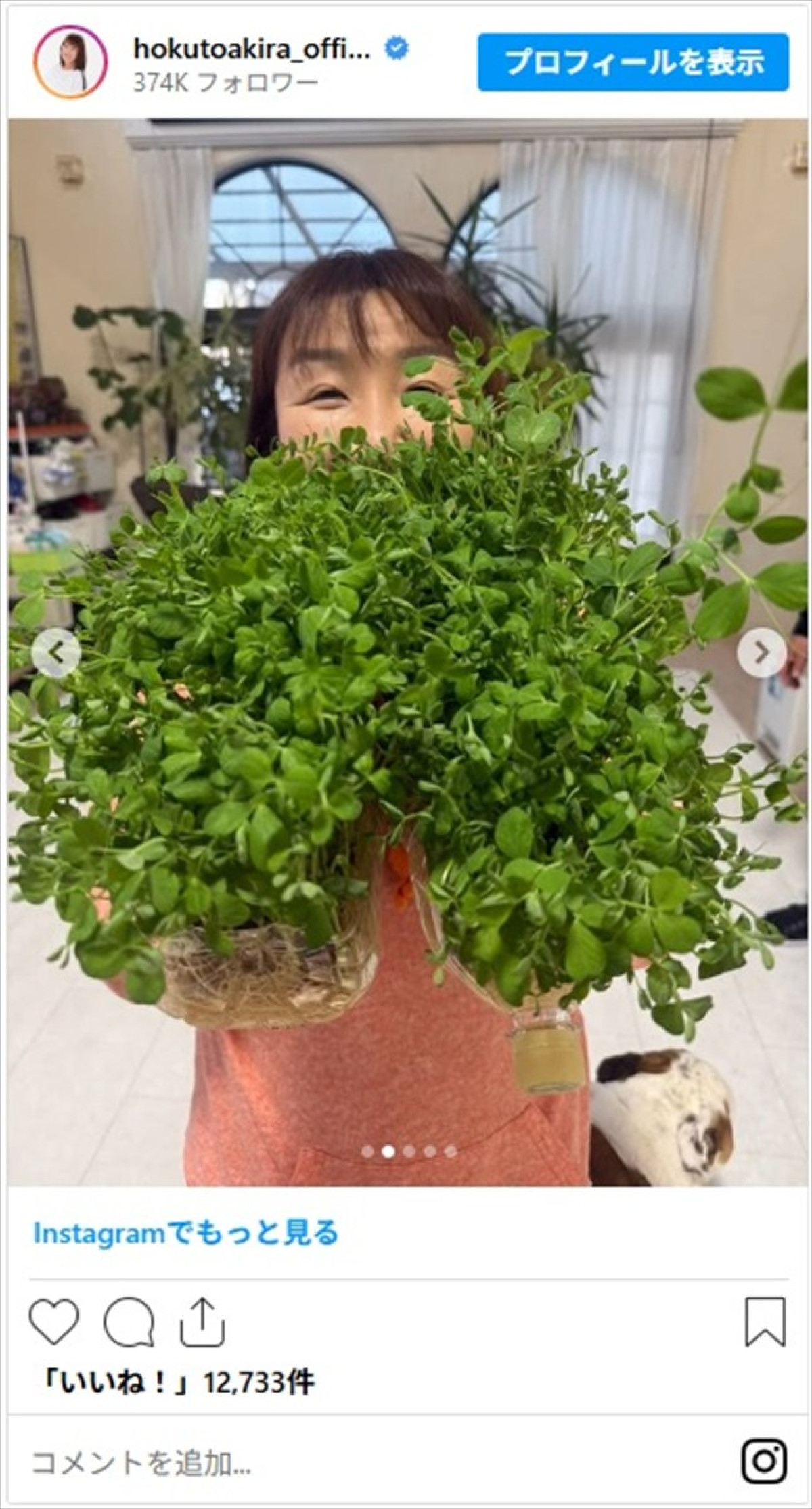This screenshot has width=812, height=1509.
Task: Open comments via the speech bubble icon
Action: tap(129, 1321)
